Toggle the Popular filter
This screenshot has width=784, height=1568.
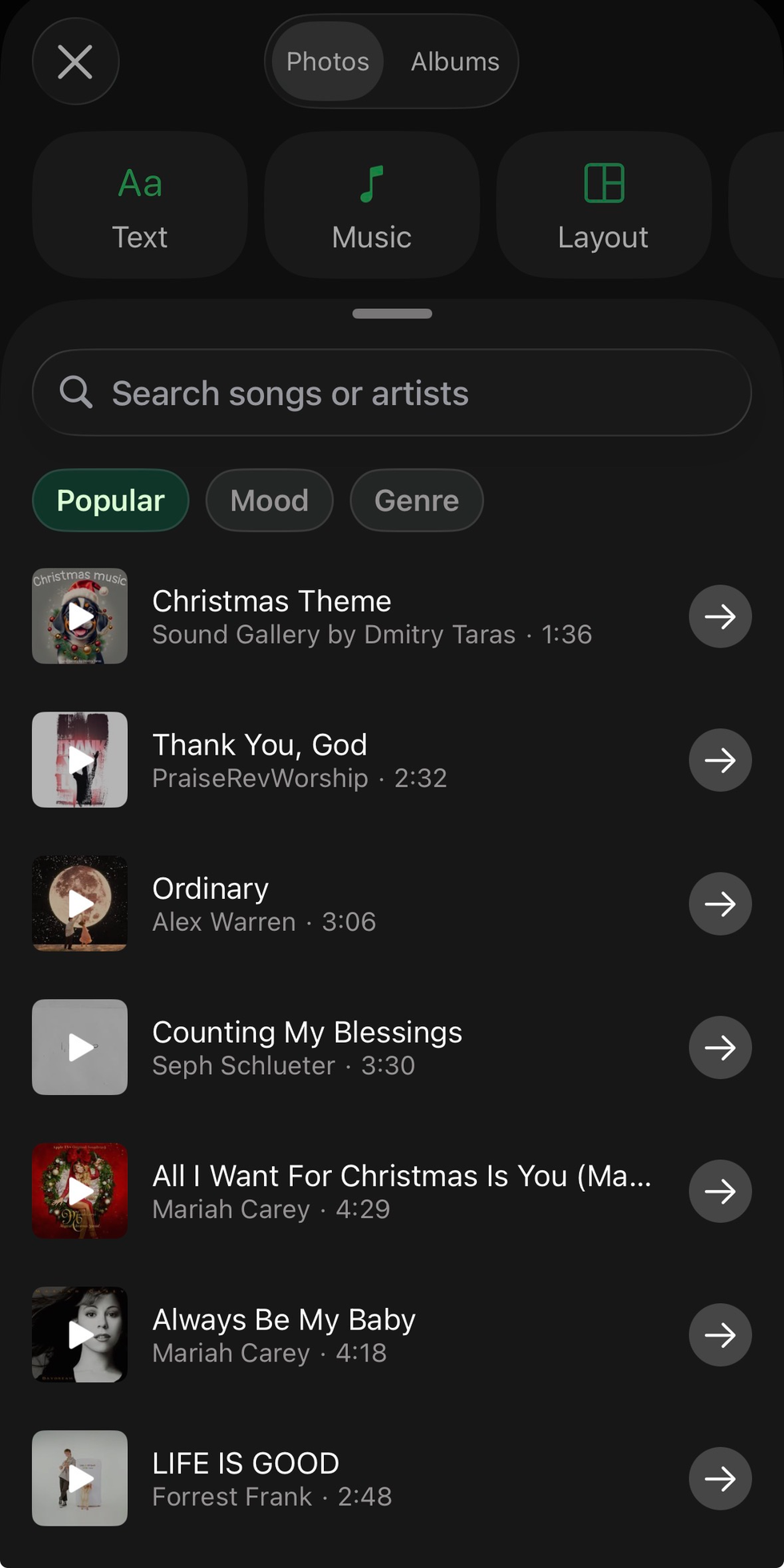[x=110, y=500]
